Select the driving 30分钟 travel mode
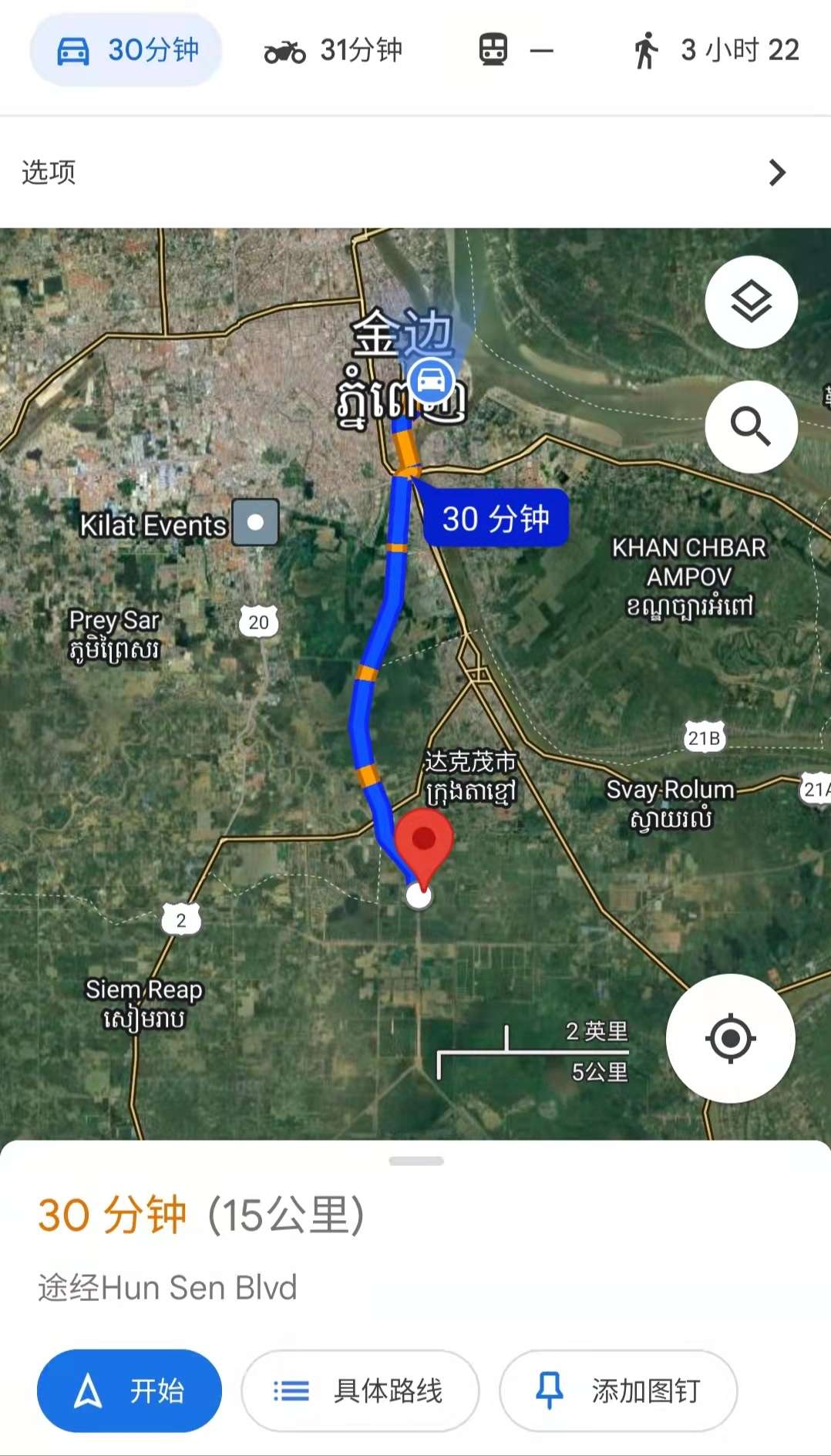Image resolution: width=831 pixels, height=1456 pixels. point(126,50)
